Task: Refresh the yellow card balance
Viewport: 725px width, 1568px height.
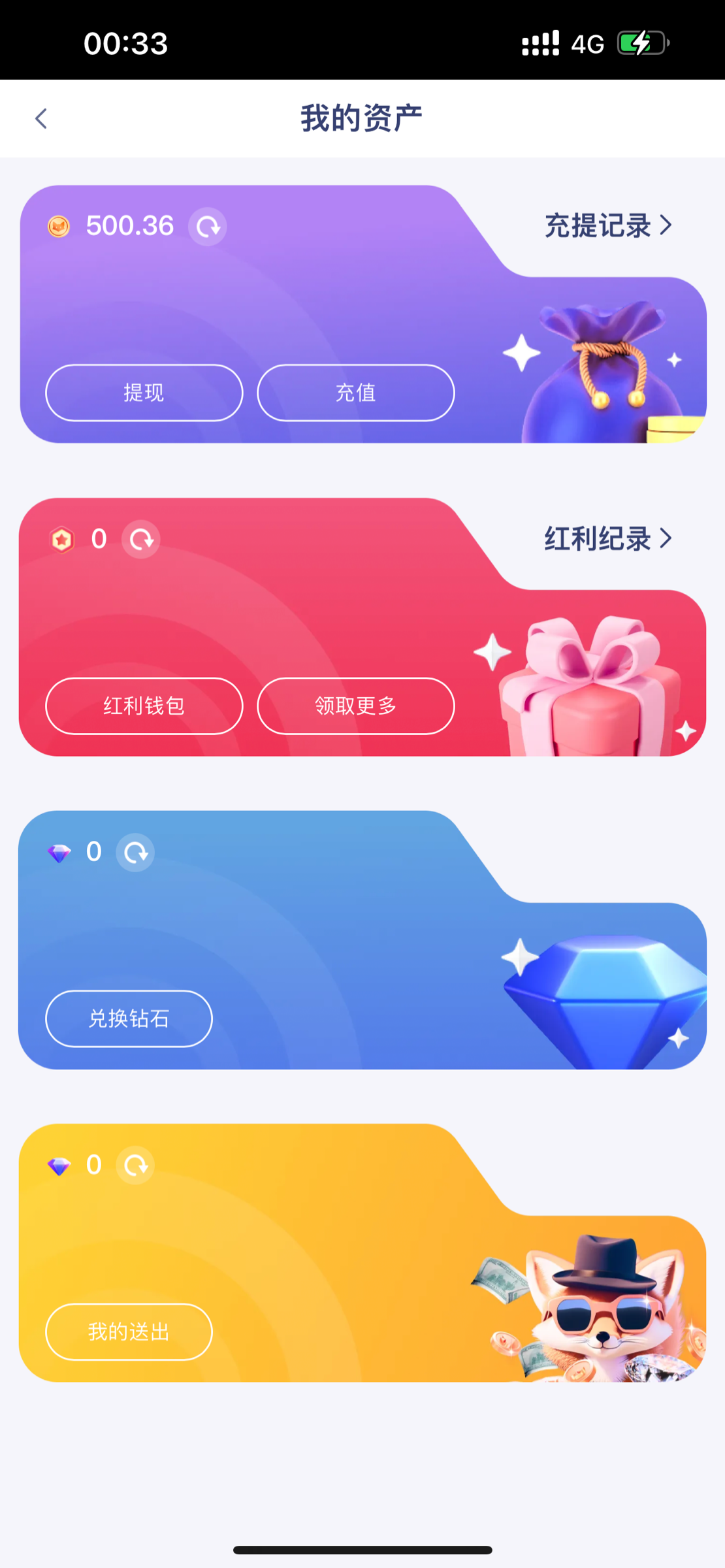Action: [135, 1166]
